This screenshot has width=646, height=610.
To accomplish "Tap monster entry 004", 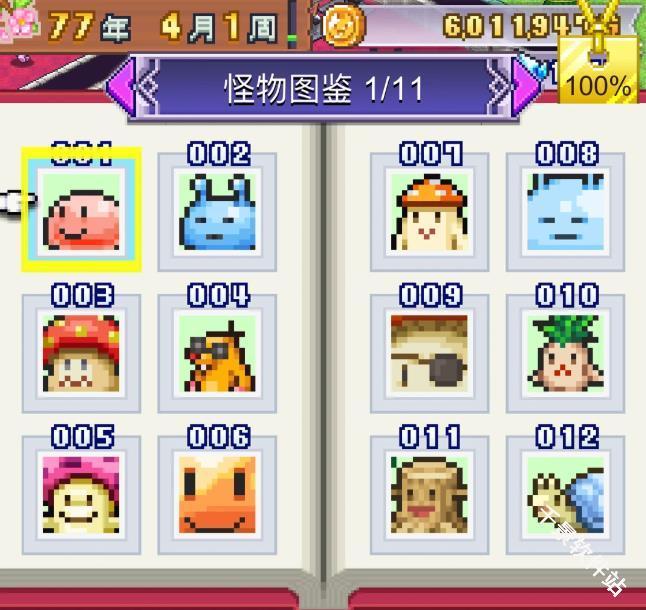I will (x=217, y=353).
